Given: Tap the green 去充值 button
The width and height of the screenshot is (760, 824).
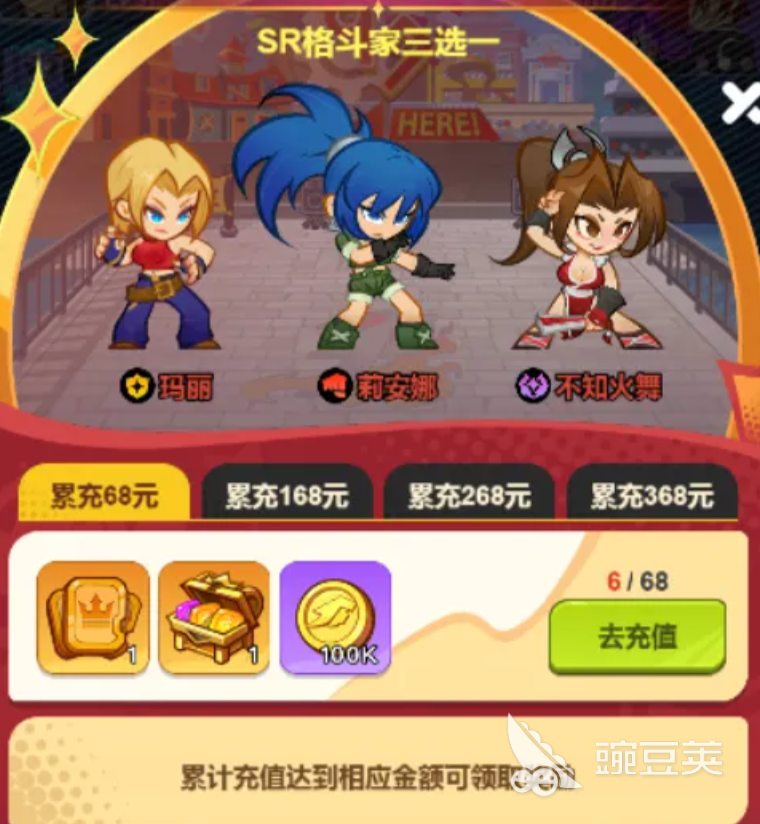Looking at the screenshot, I should pos(637,636).
